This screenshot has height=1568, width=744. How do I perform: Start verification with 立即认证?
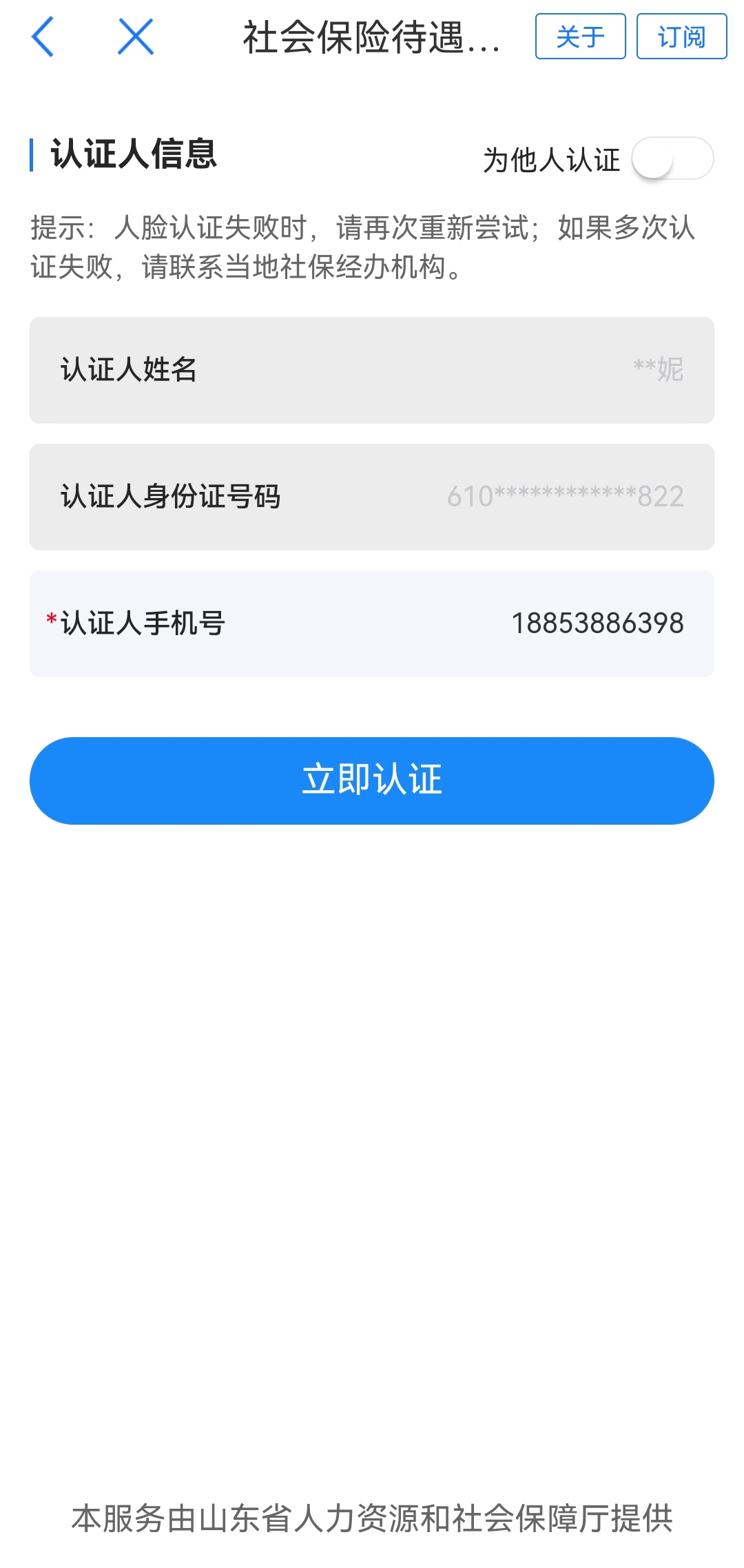(372, 781)
